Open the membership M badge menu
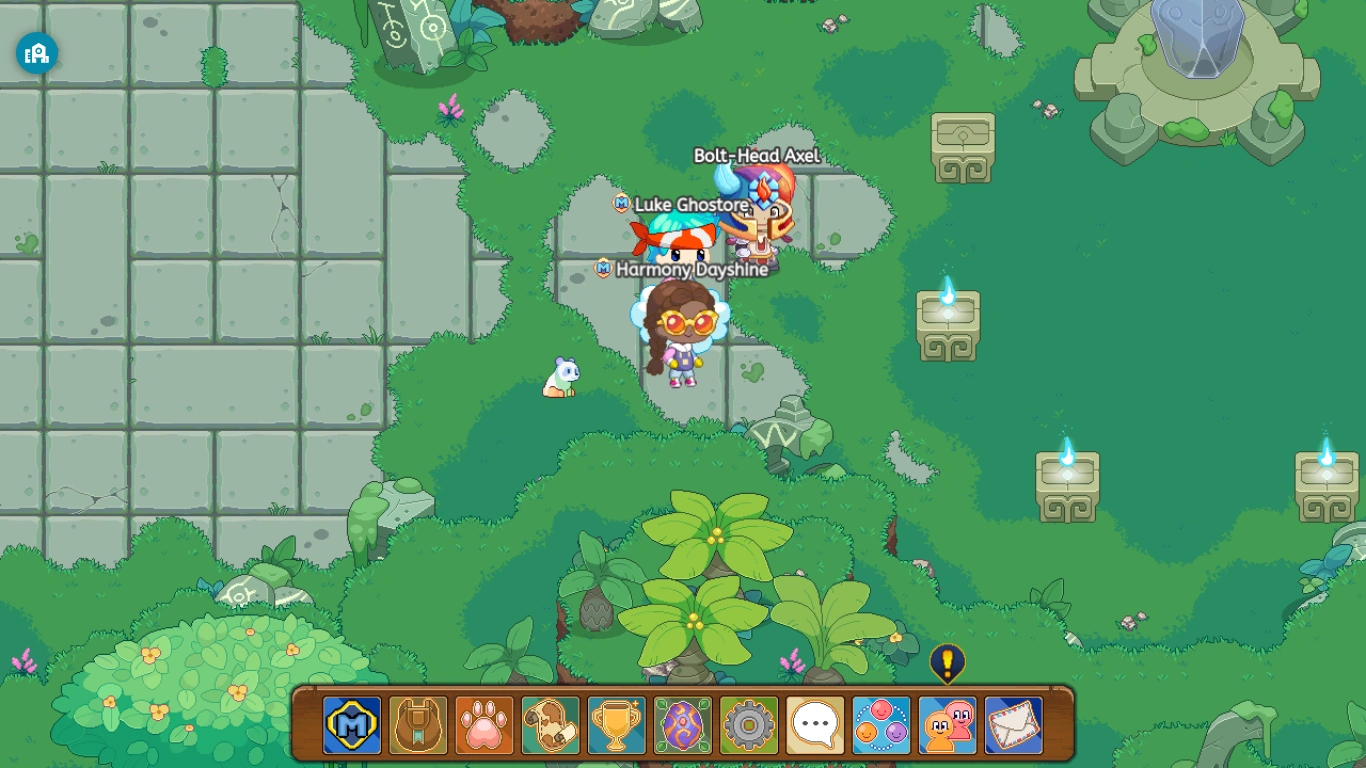This screenshot has height=768, width=1366. pyautogui.click(x=352, y=725)
